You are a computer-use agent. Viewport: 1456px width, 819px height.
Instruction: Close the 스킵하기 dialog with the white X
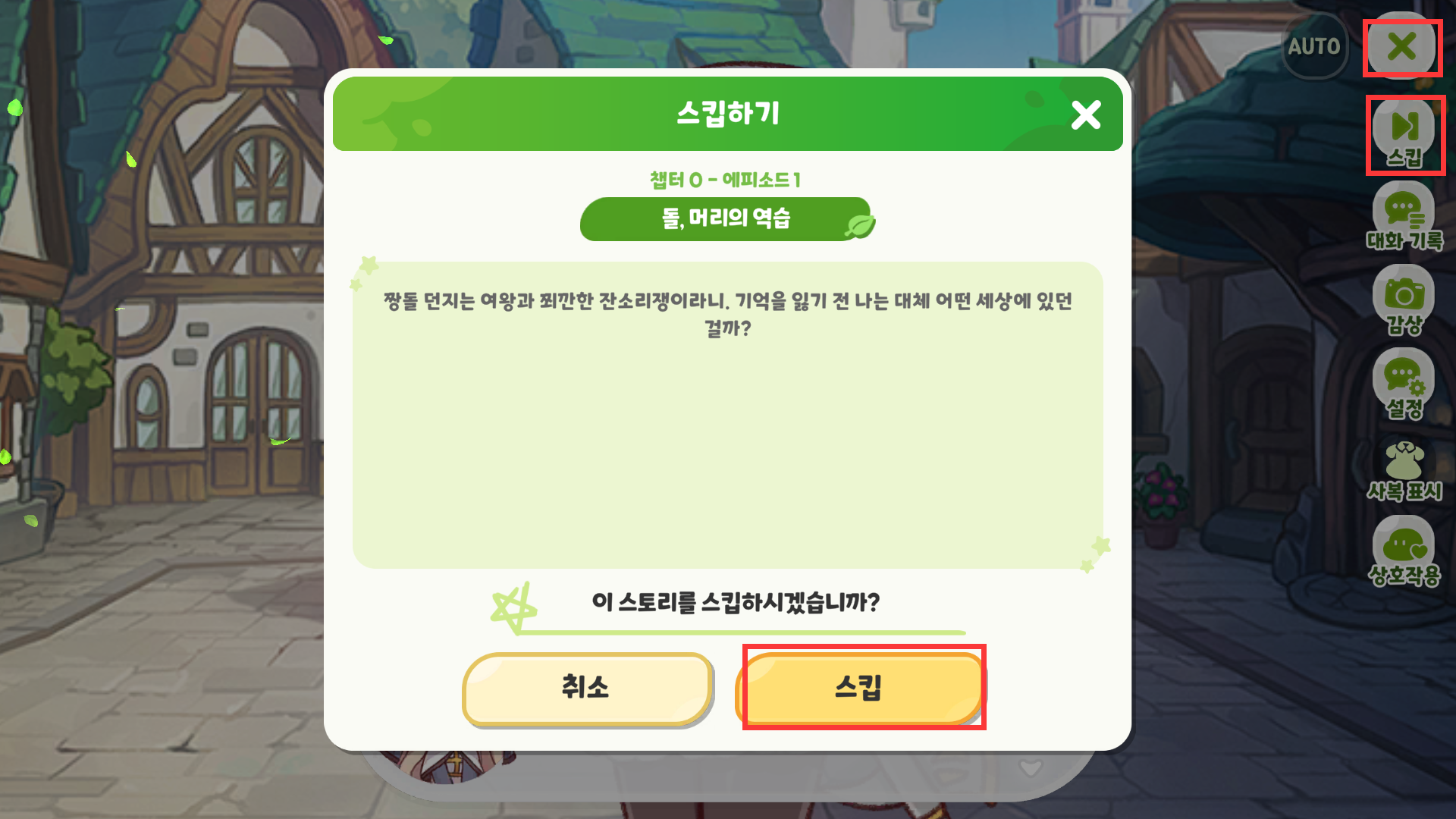(x=1085, y=115)
